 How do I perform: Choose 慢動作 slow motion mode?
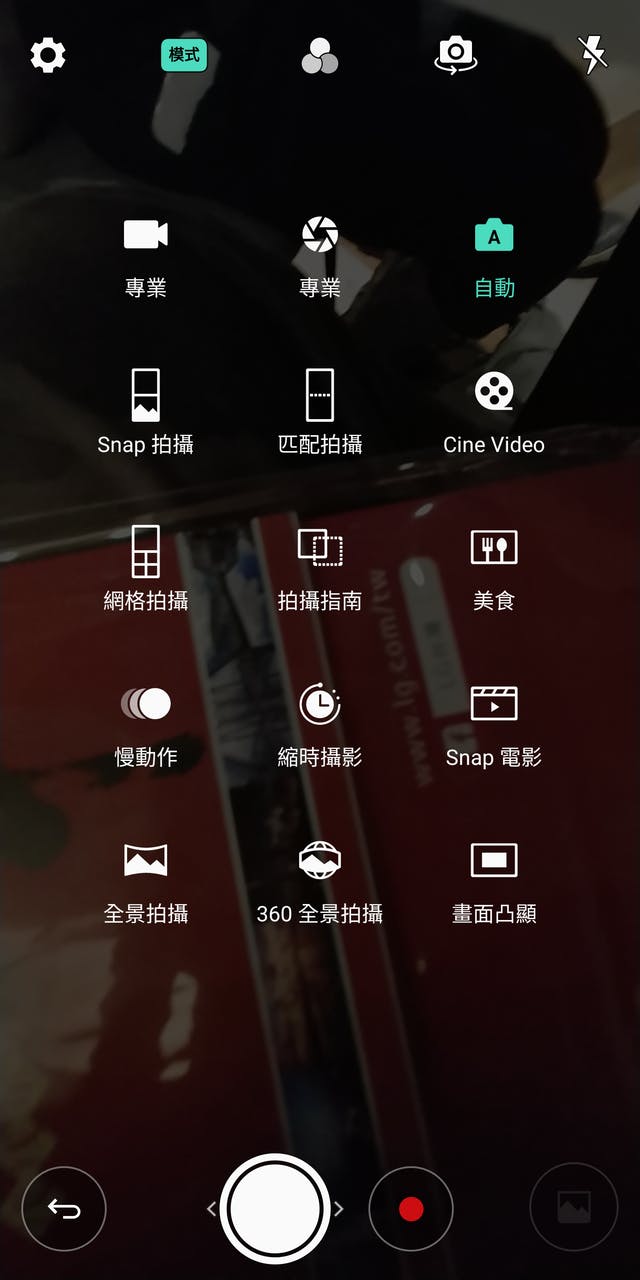(x=146, y=724)
